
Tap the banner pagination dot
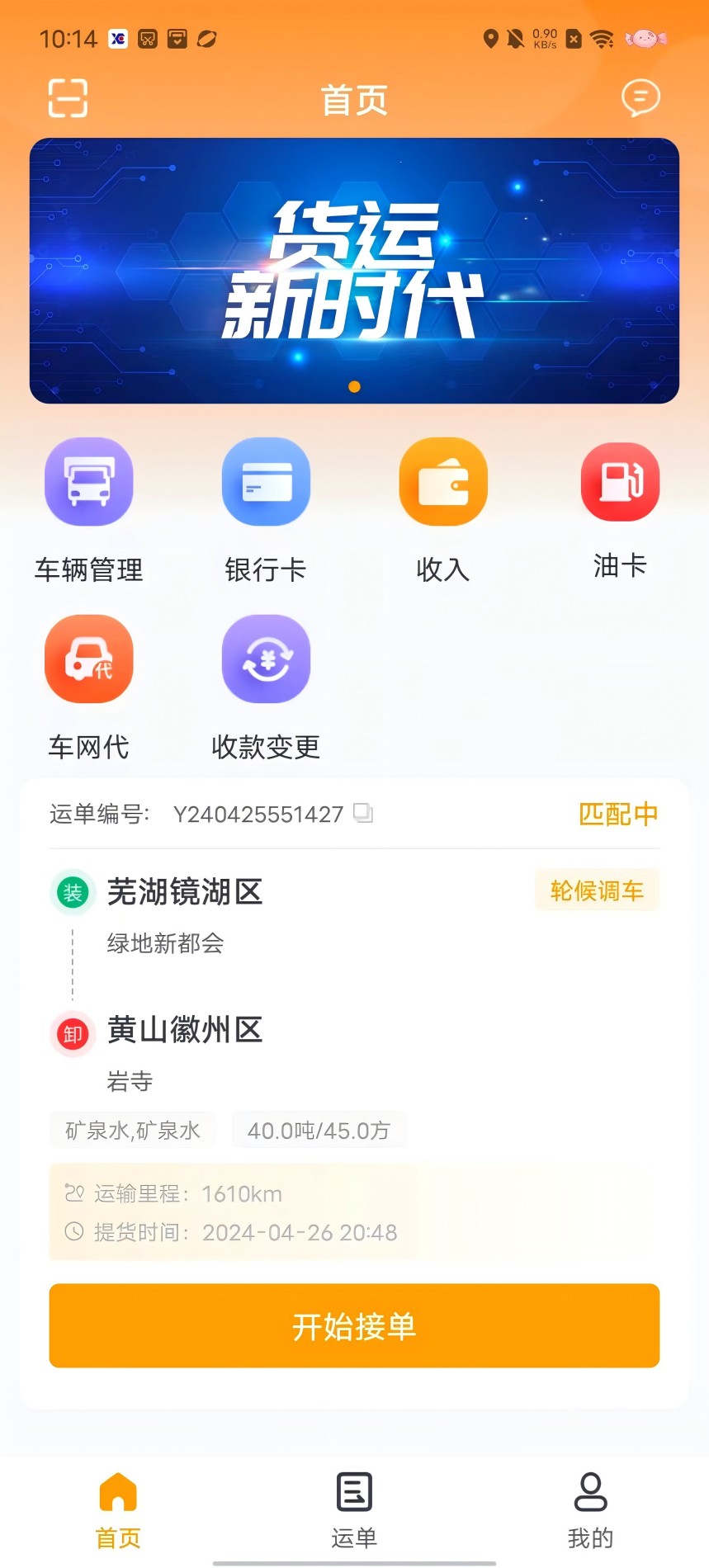354,385
